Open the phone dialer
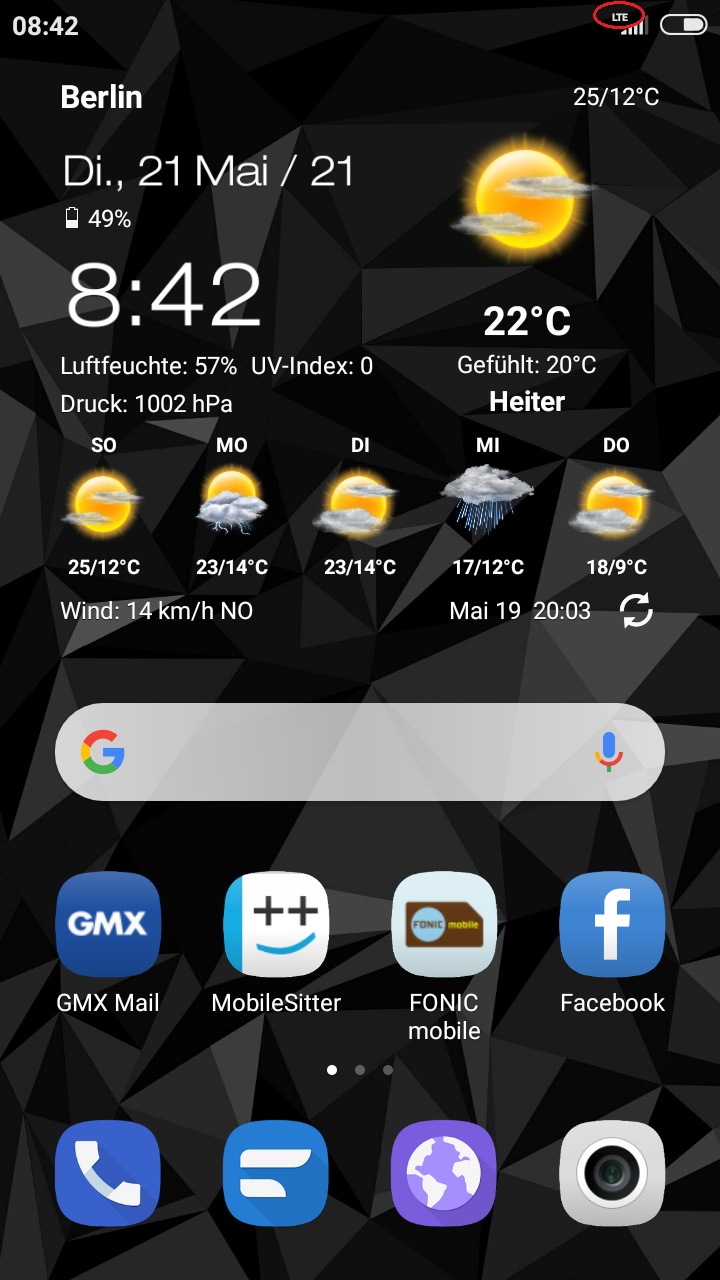Viewport: 720px width, 1280px height. click(x=108, y=1174)
